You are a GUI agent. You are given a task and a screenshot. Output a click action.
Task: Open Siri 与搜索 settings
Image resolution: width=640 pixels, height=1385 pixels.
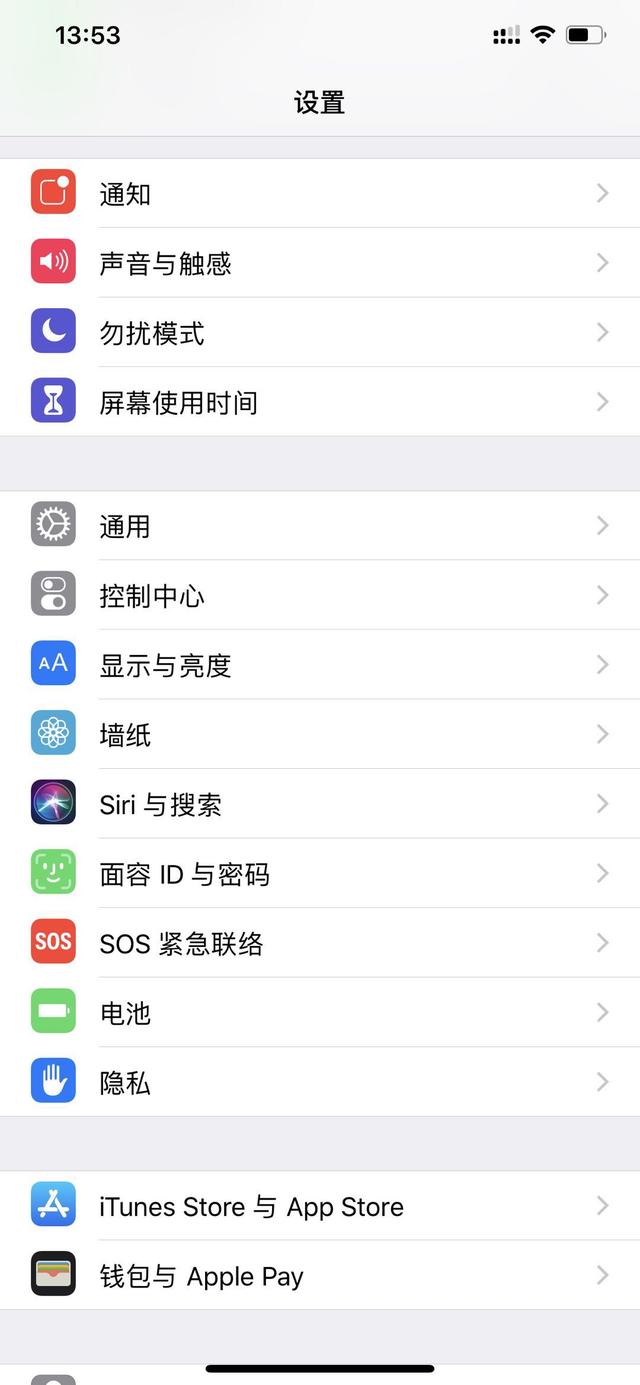[320, 803]
